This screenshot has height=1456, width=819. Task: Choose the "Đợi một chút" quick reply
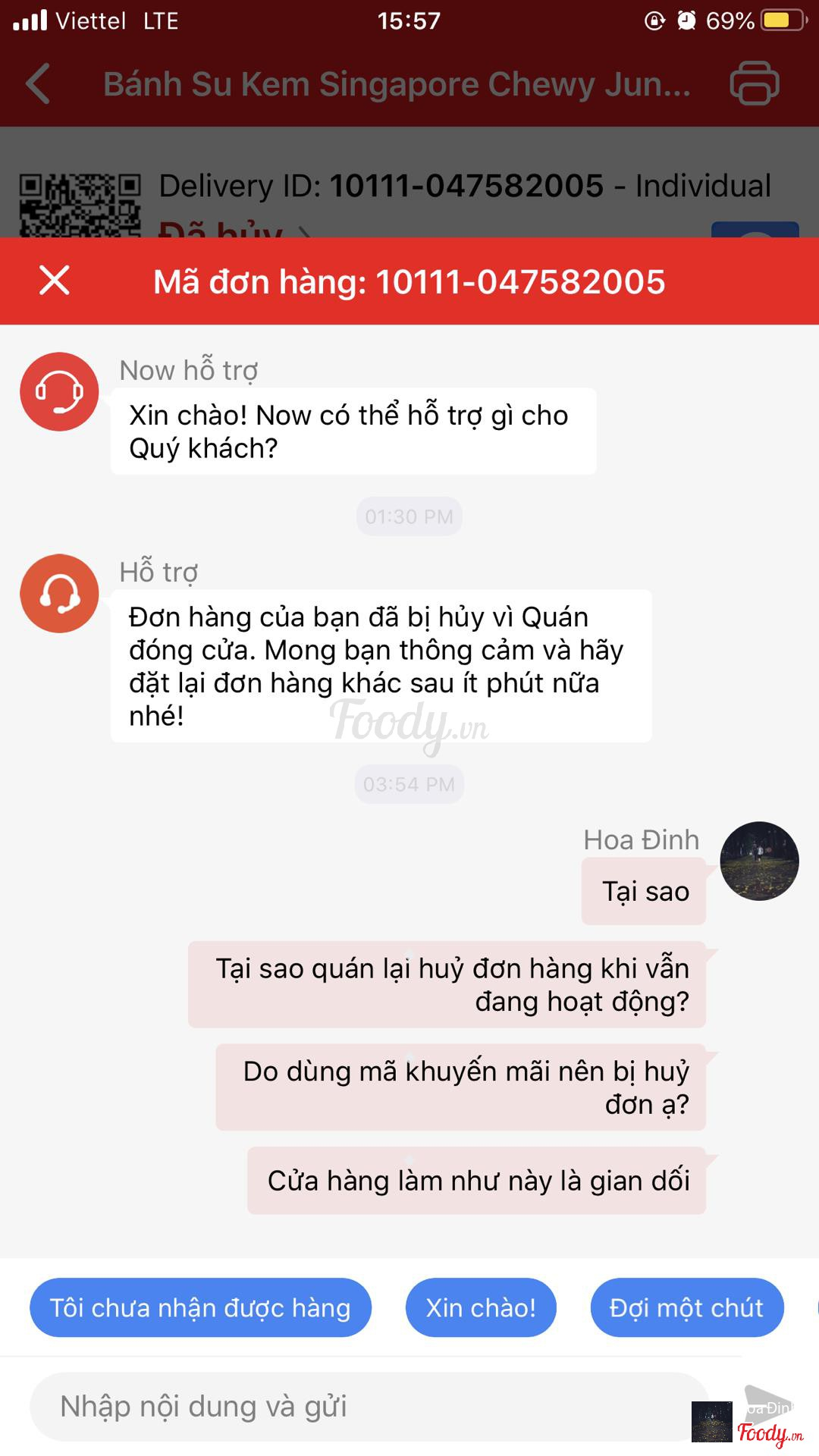(686, 1307)
